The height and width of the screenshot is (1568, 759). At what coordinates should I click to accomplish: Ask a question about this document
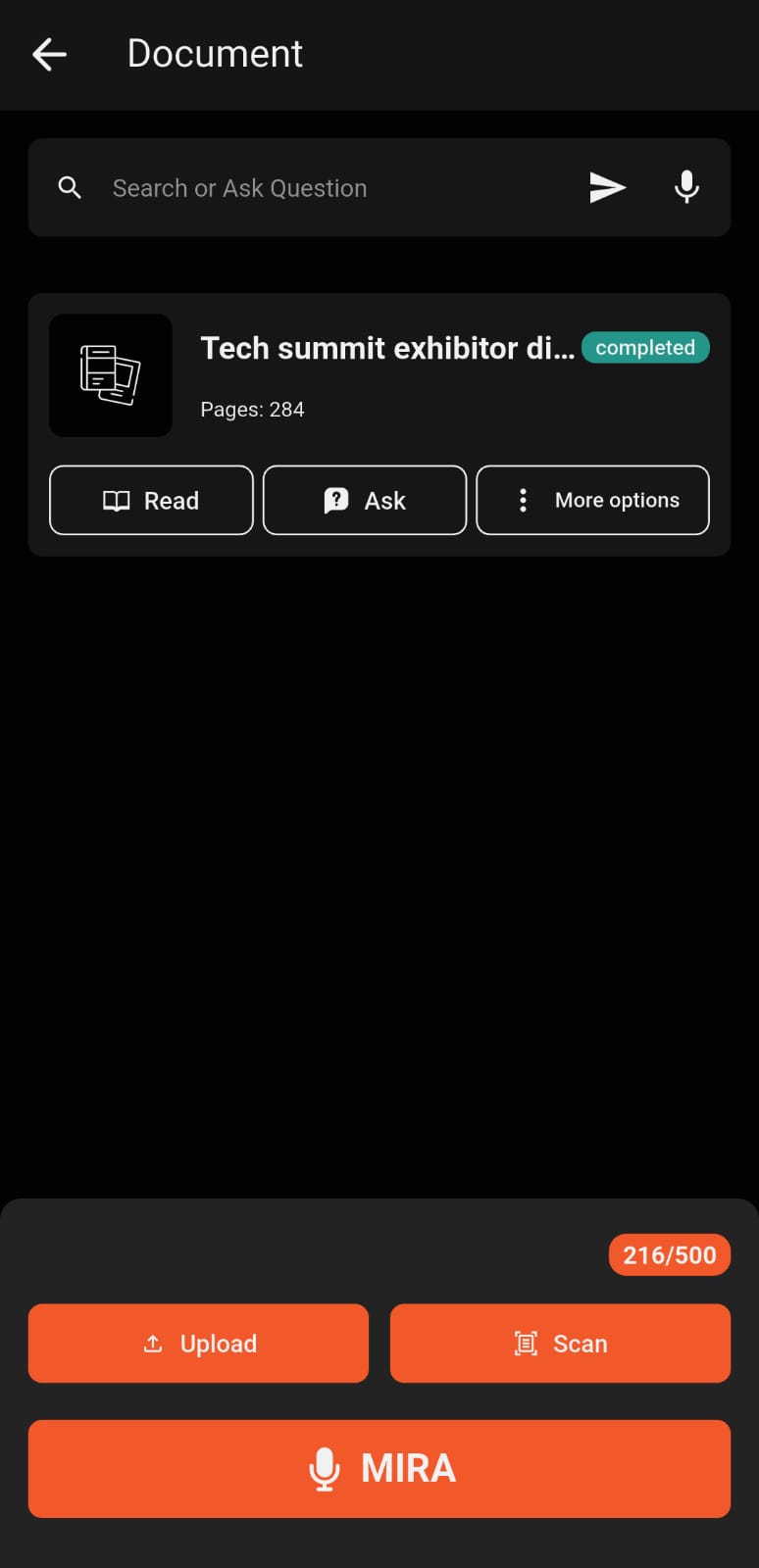point(365,501)
